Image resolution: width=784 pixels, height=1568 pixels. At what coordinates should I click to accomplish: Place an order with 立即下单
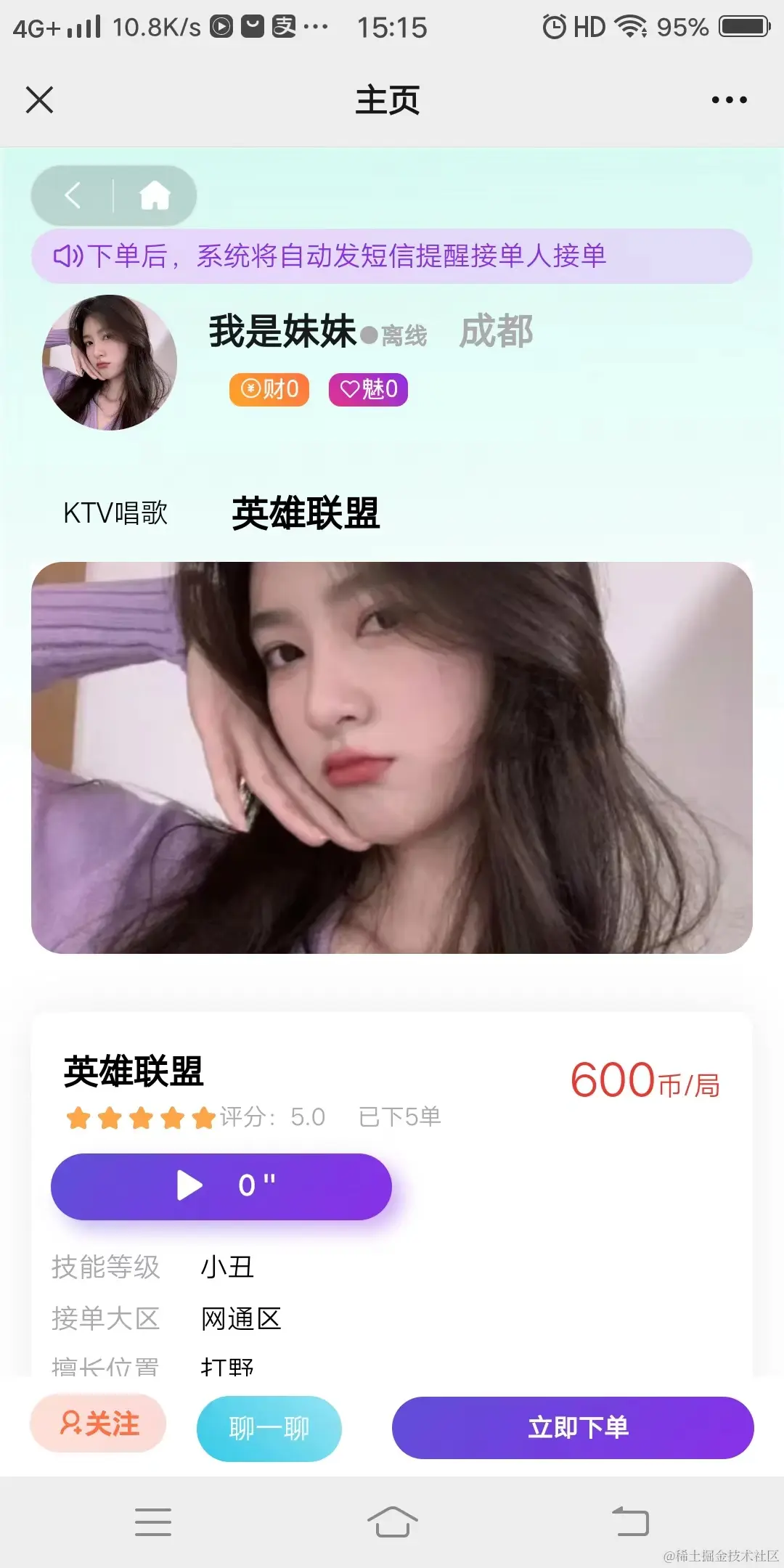(573, 1428)
